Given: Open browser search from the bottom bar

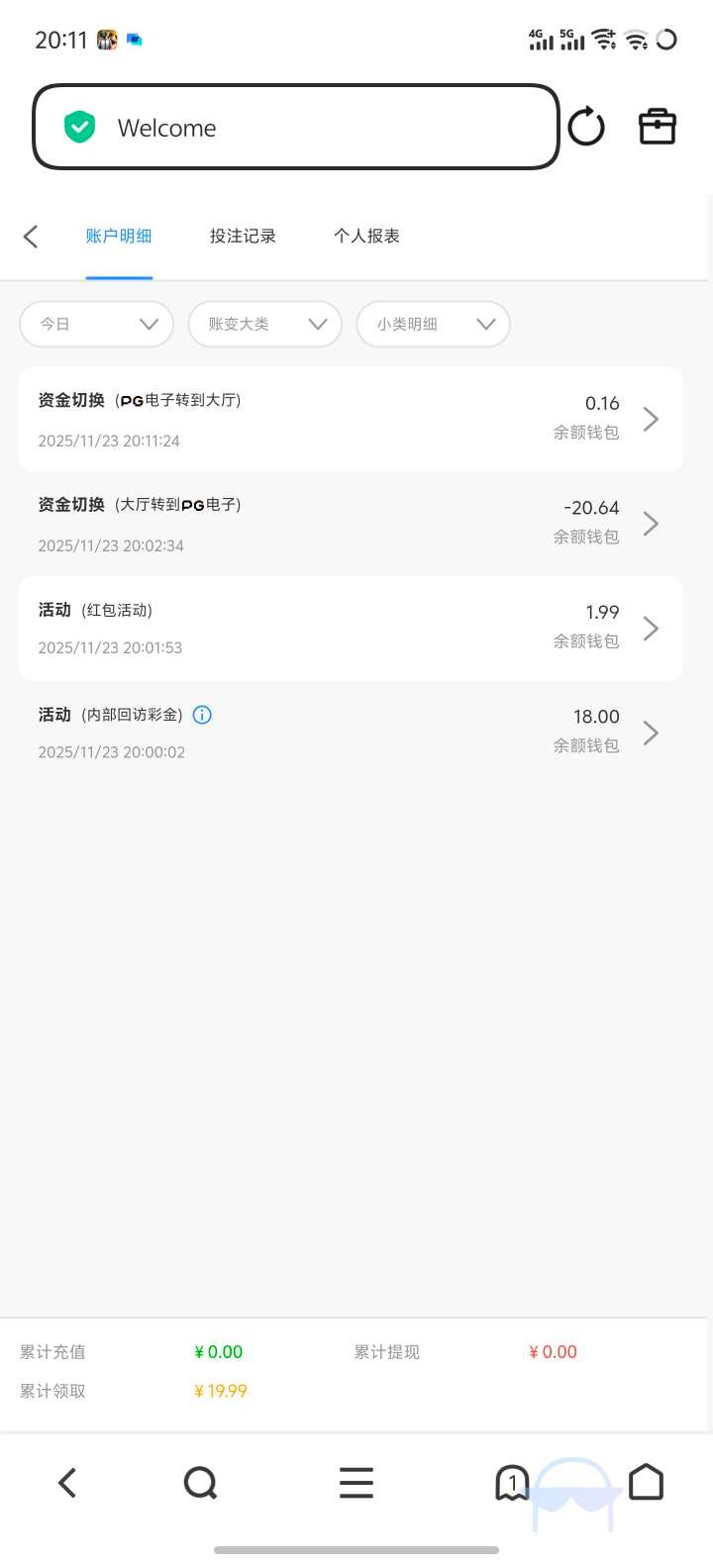Looking at the screenshot, I should click(200, 1482).
